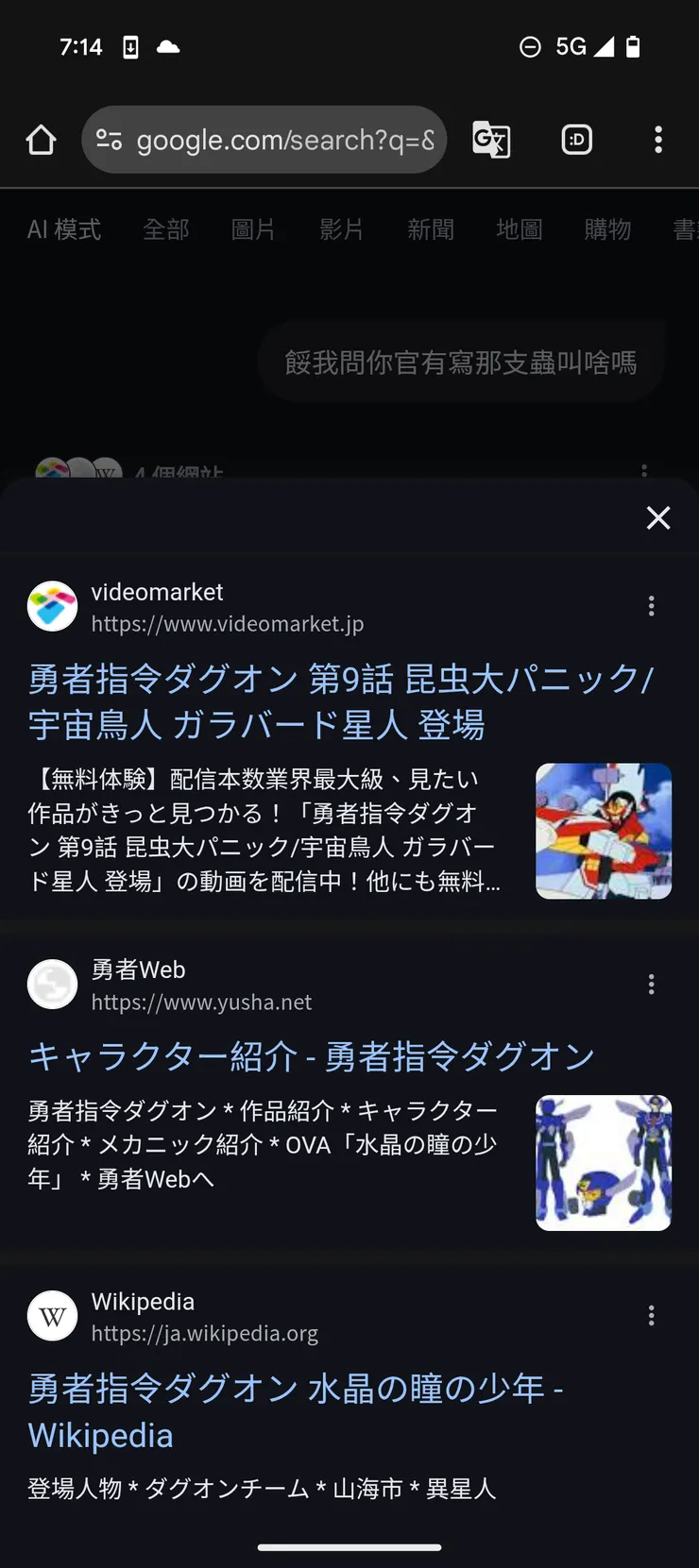Switch to the 新聞 search tab

click(431, 229)
